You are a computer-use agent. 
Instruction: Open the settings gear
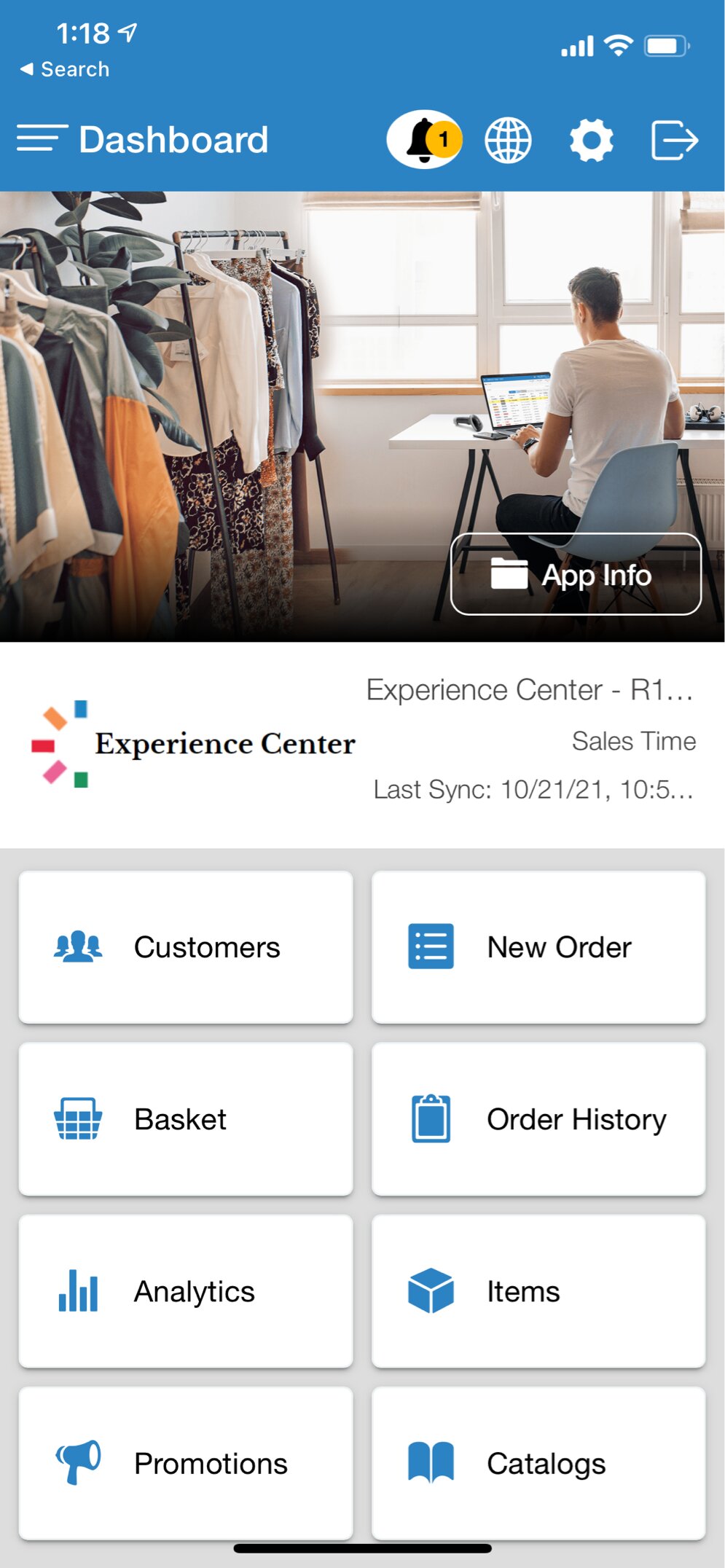[590, 139]
